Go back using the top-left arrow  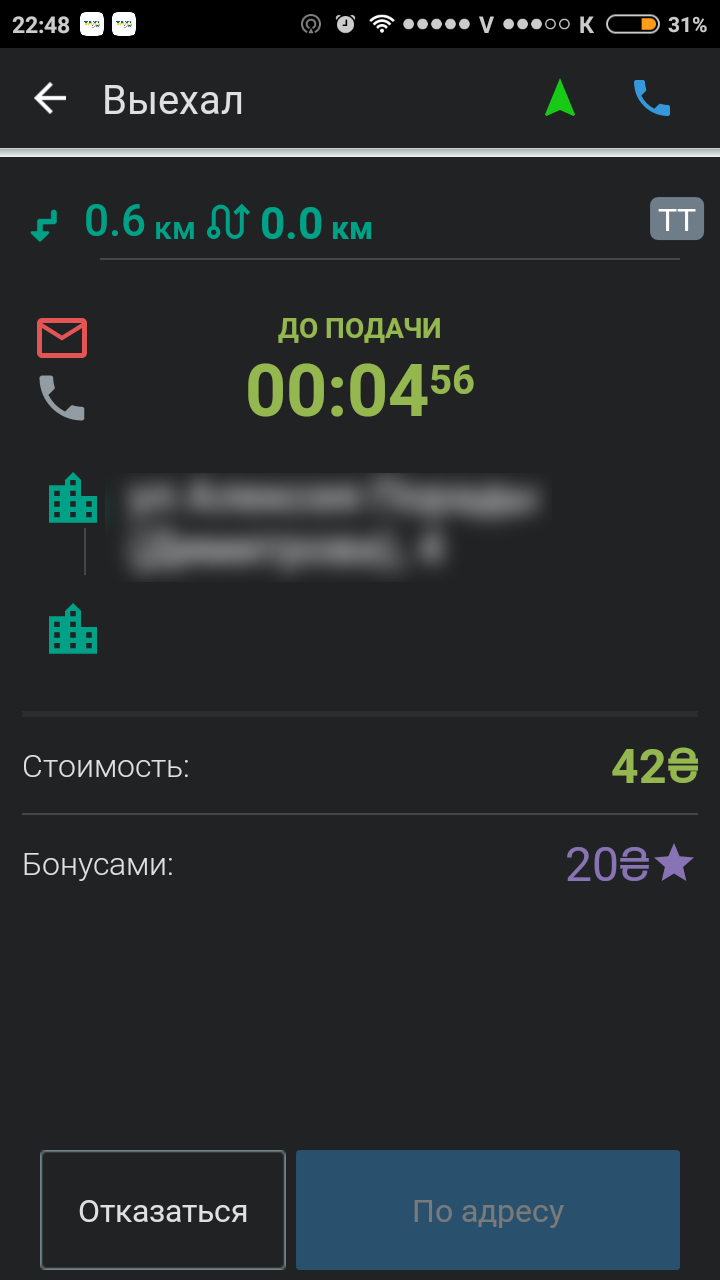50,98
